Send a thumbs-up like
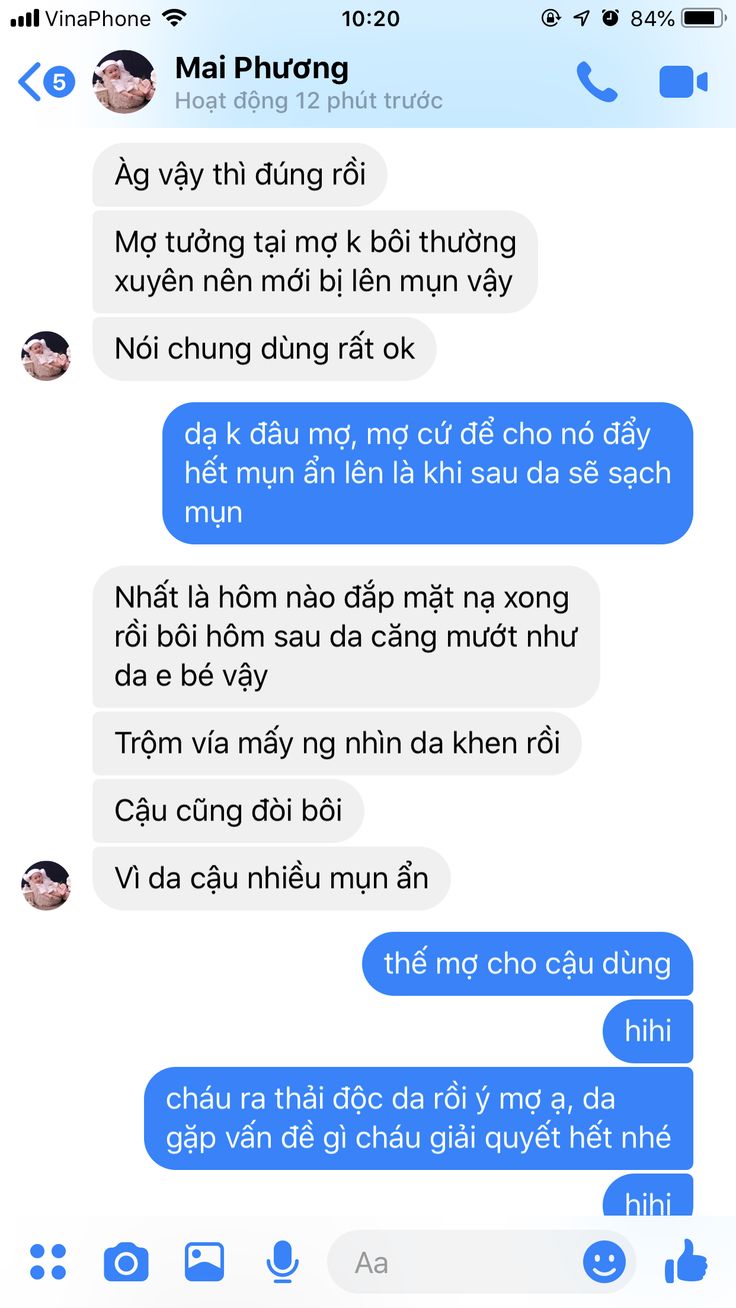This screenshot has height=1308, width=736. point(686,1262)
